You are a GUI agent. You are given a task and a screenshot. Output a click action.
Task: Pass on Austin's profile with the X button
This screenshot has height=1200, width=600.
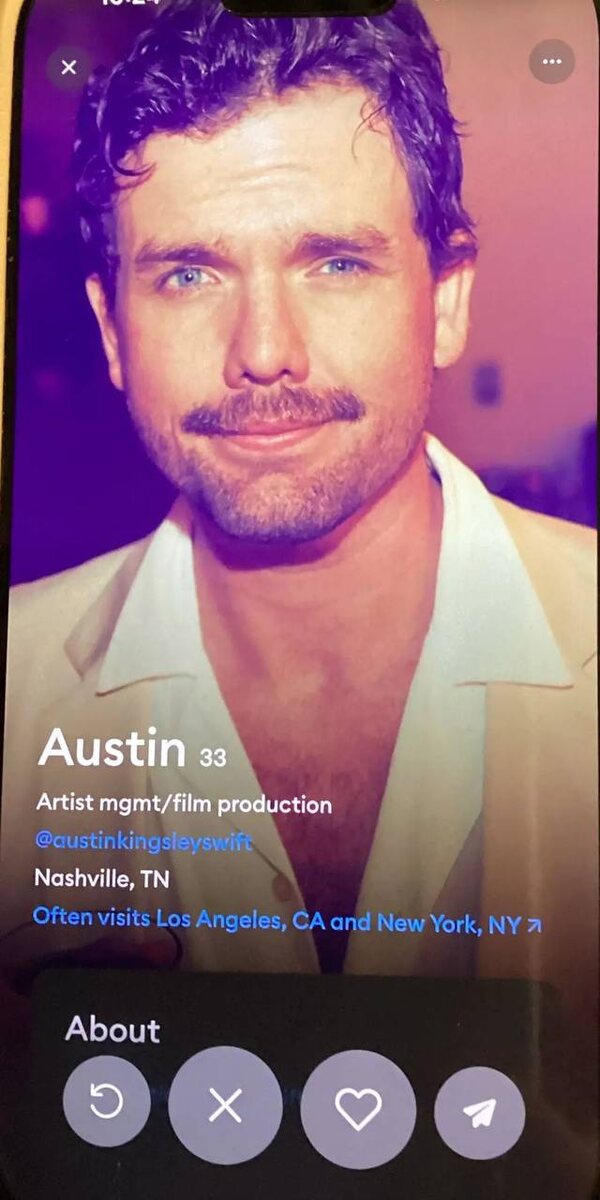point(225,1105)
